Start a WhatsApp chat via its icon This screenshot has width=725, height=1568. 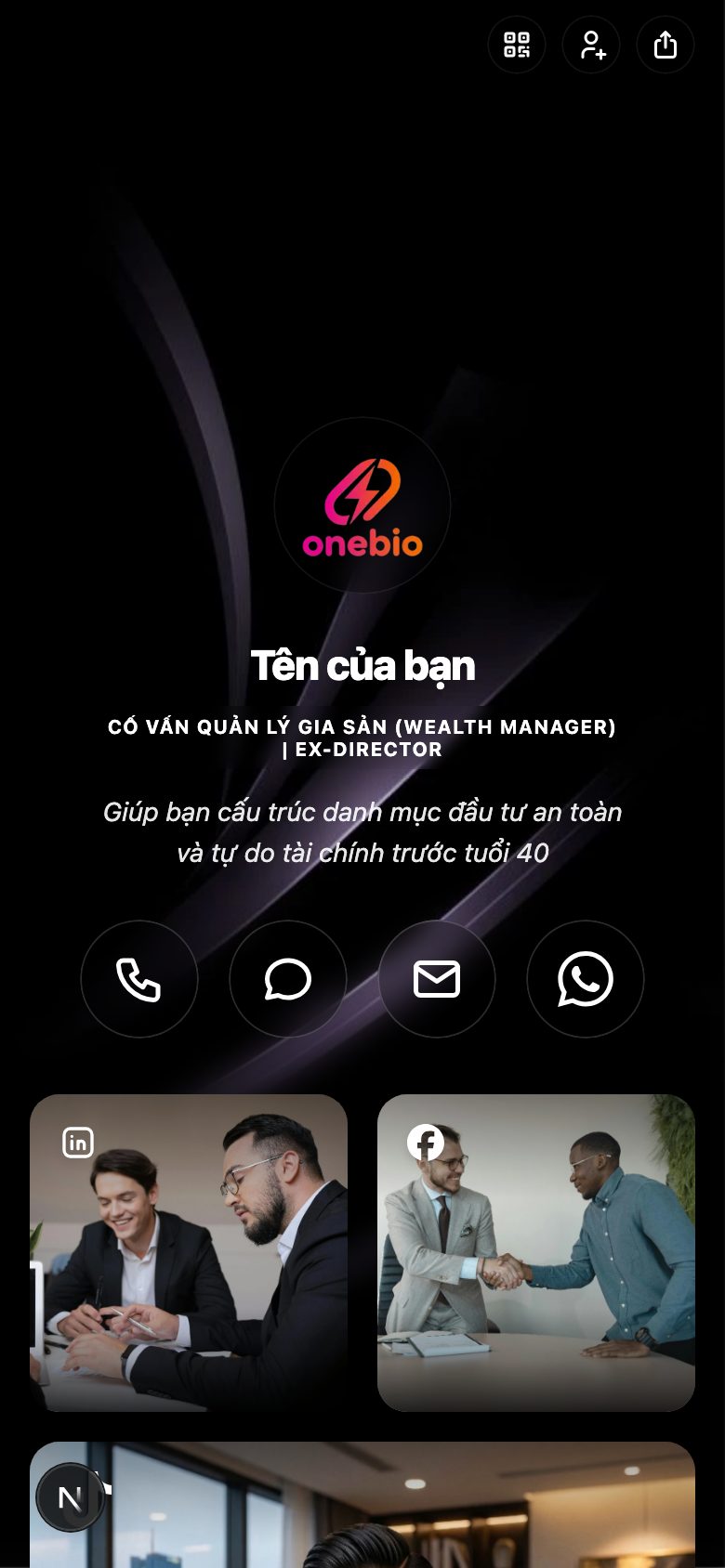[x=586, y=979]
